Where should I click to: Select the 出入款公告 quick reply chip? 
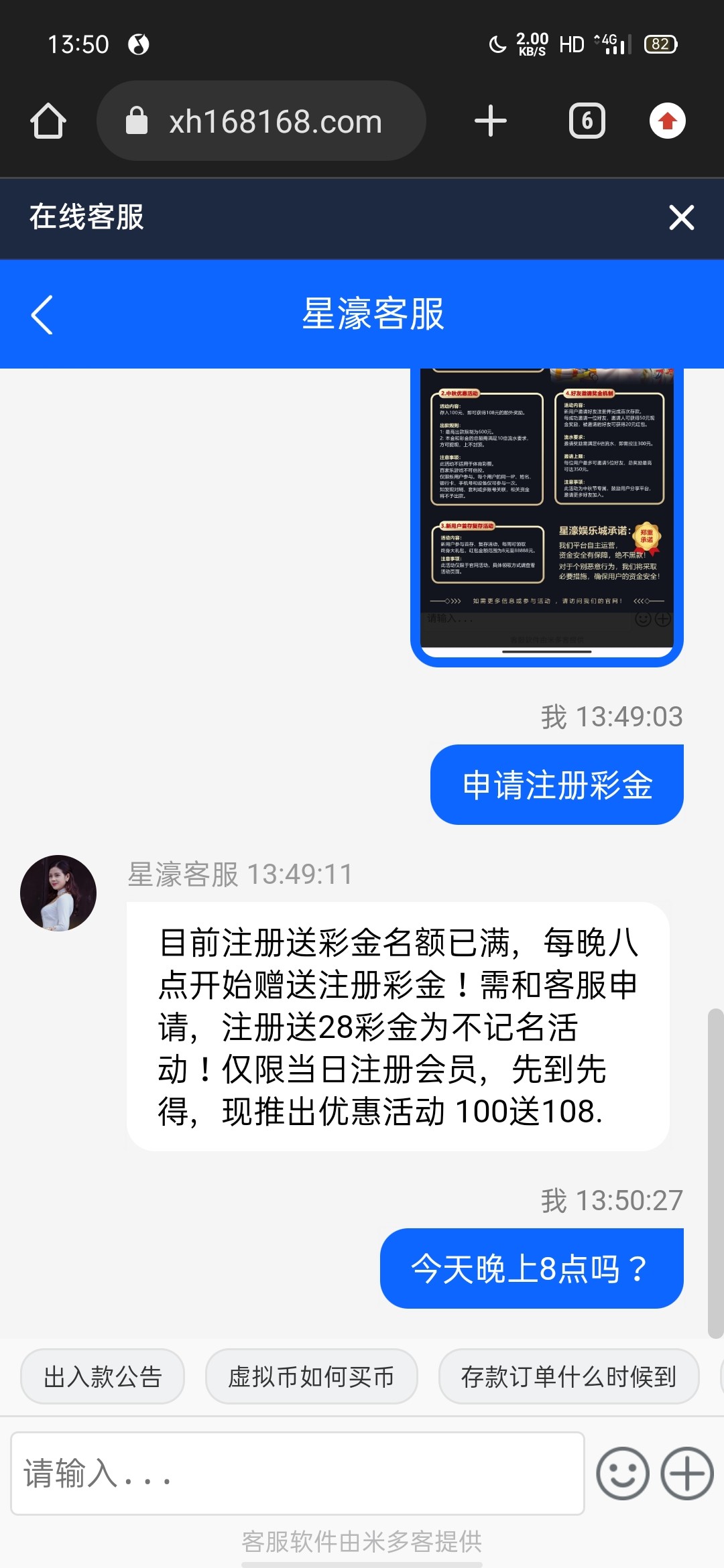(103, 1377)
